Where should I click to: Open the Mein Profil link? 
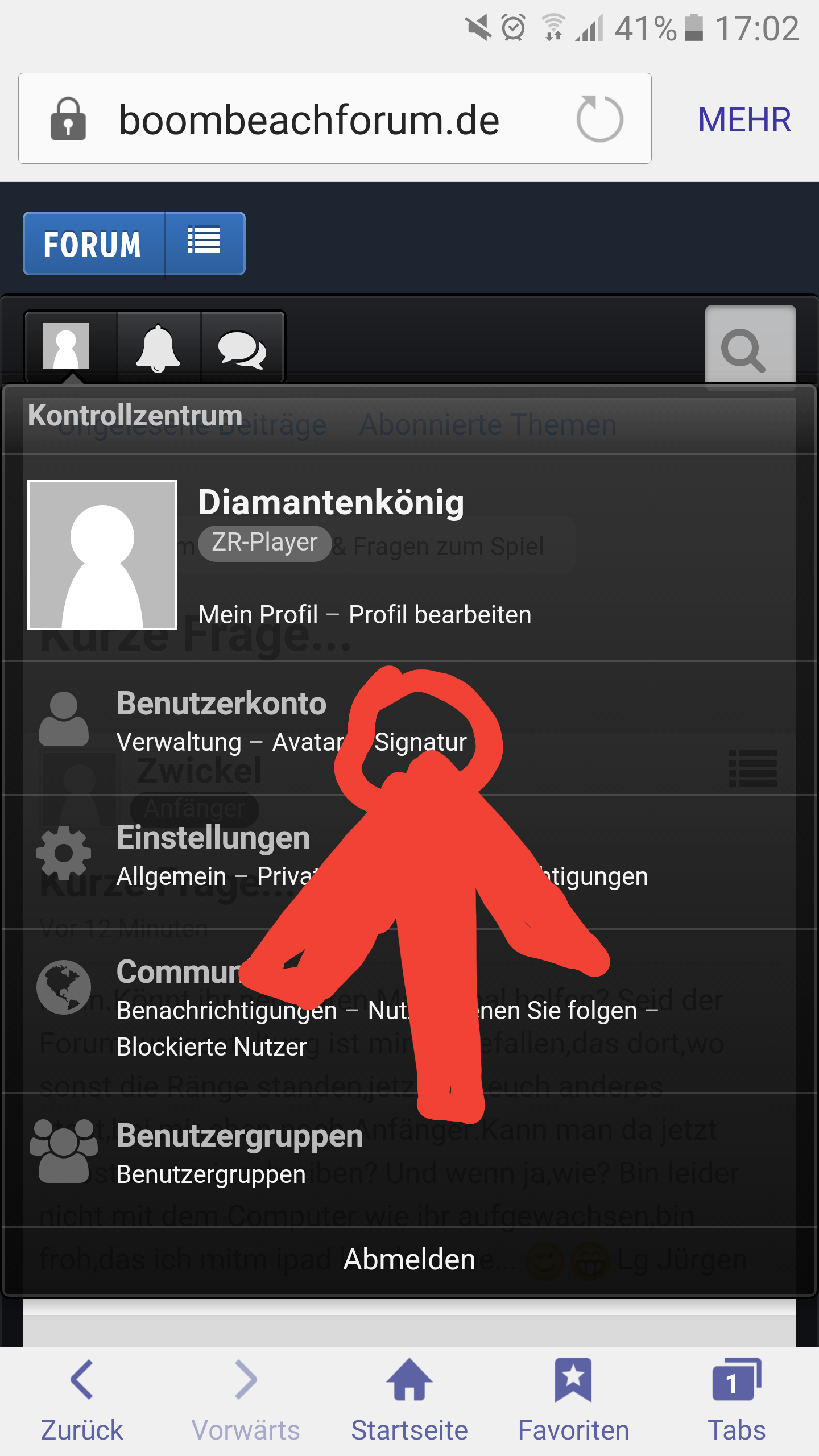(258, 615)
